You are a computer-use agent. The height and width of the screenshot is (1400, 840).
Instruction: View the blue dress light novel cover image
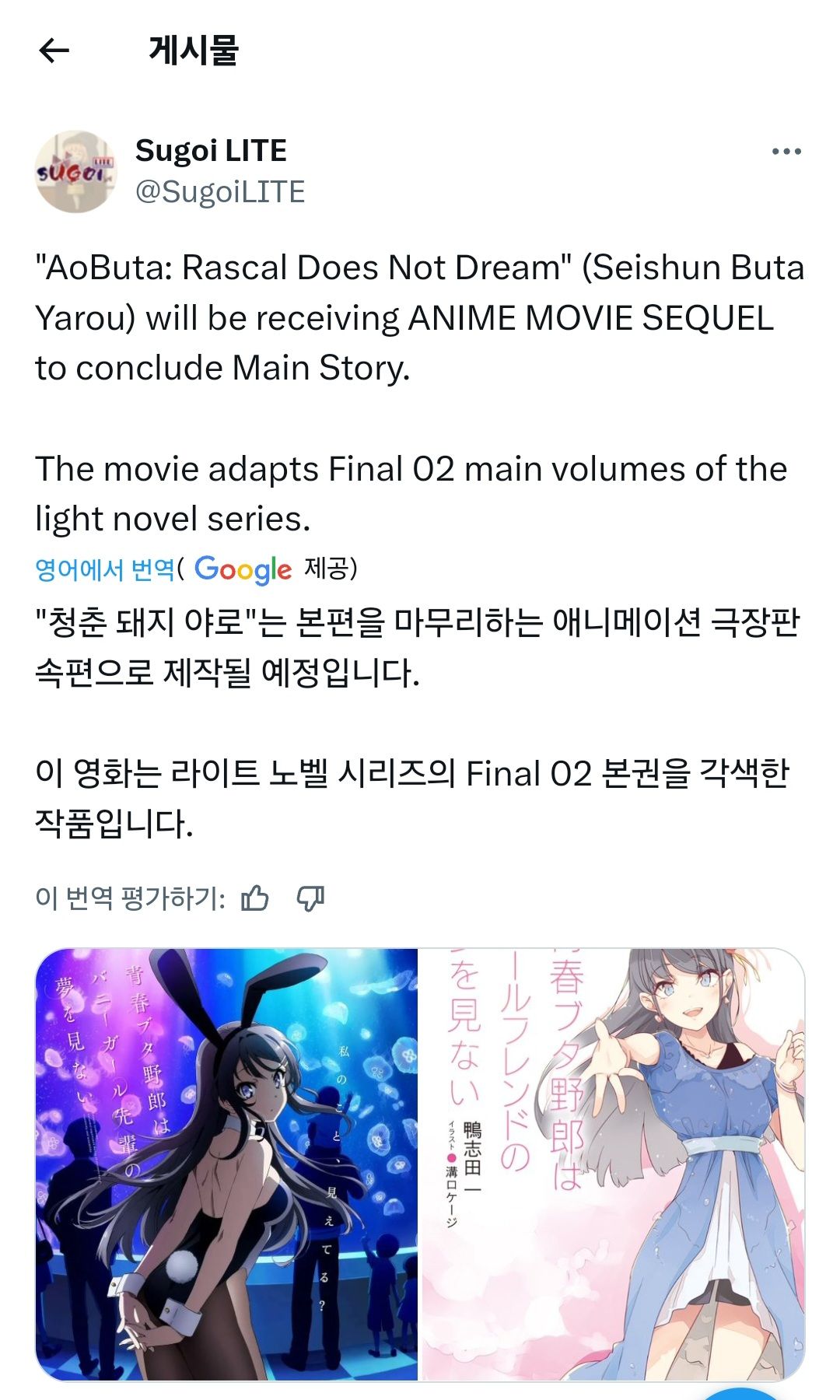coord(613,1164)
